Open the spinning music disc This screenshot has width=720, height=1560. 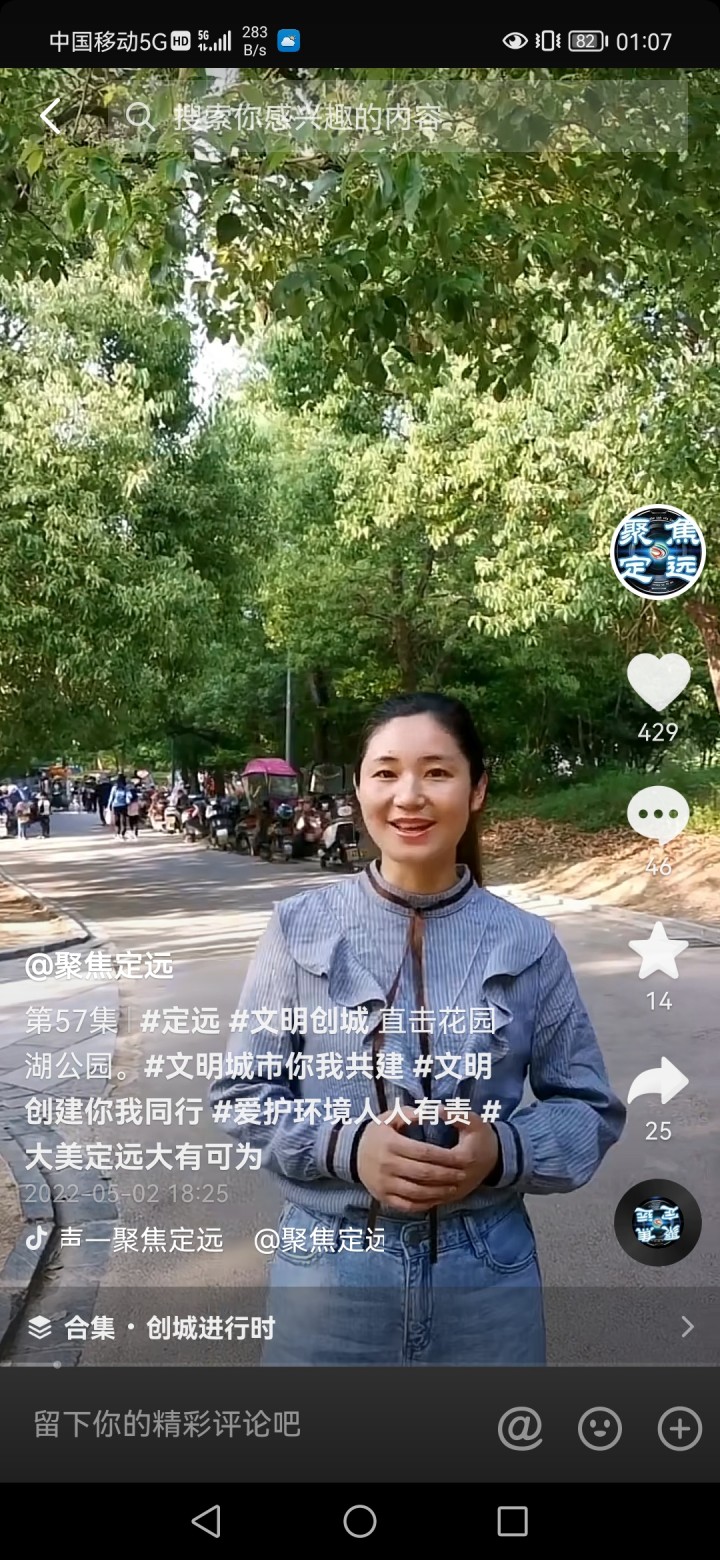click(658, 1222)
